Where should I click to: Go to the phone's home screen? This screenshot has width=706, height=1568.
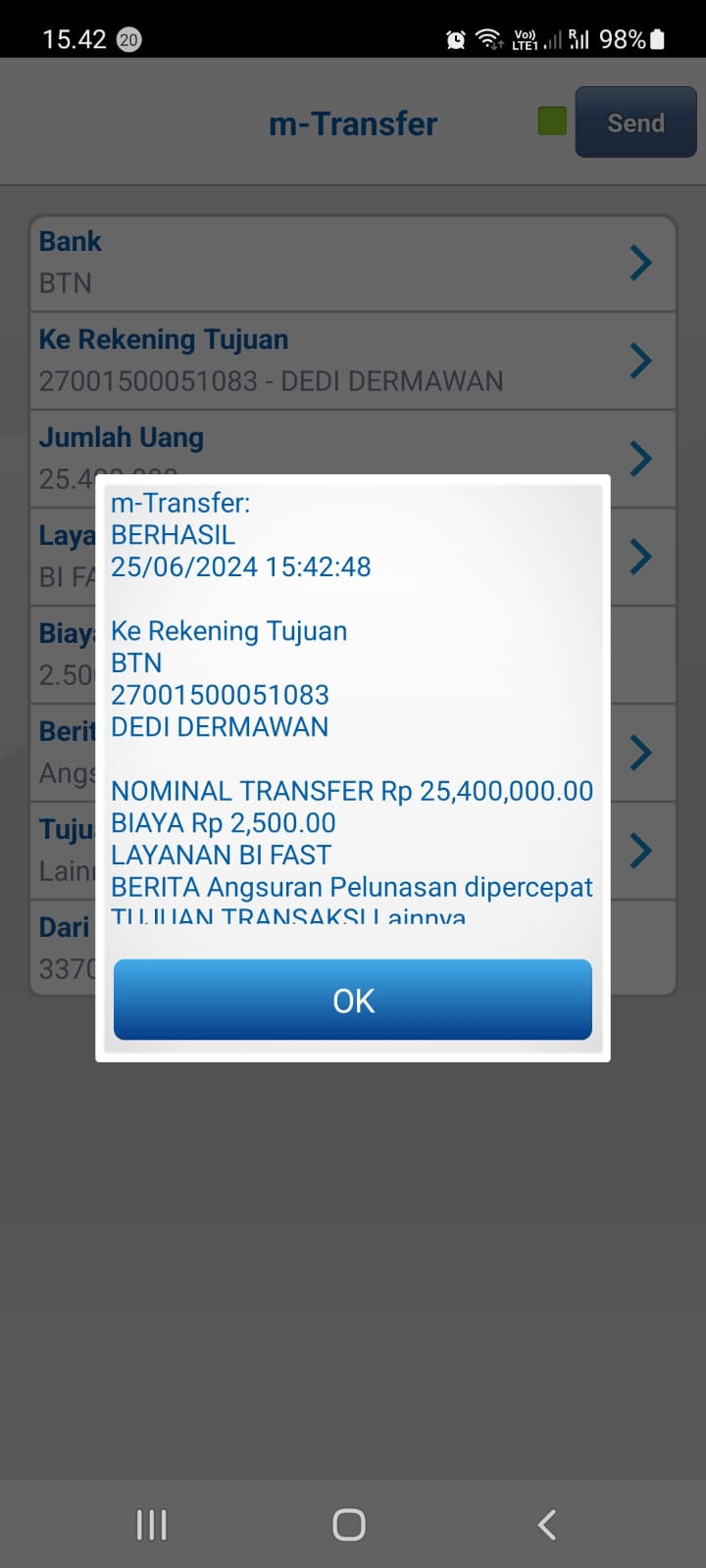(x=349, y=1525)
